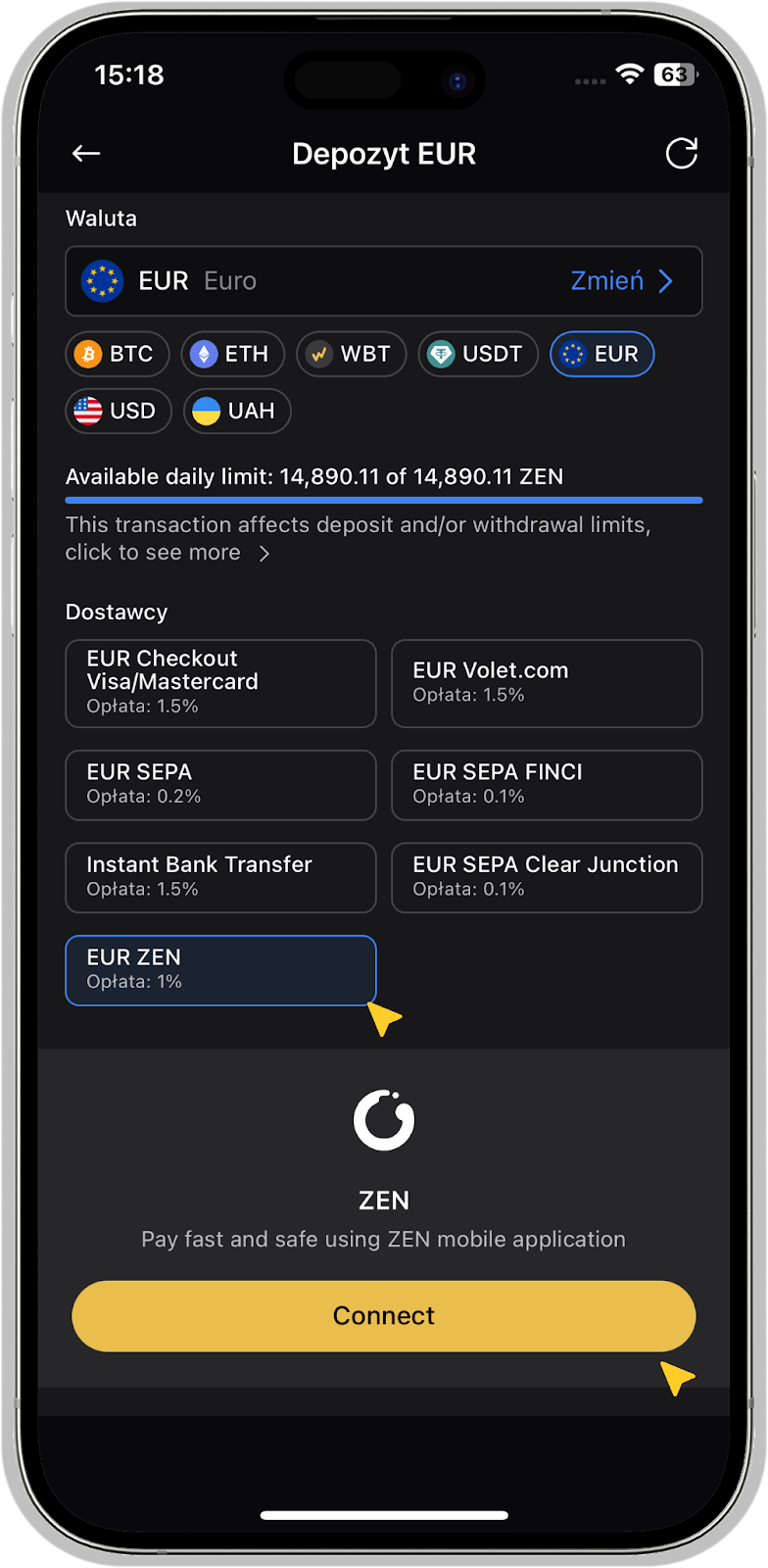
Task: Refresh the deposit page
Action: click(x=681, y=153)
